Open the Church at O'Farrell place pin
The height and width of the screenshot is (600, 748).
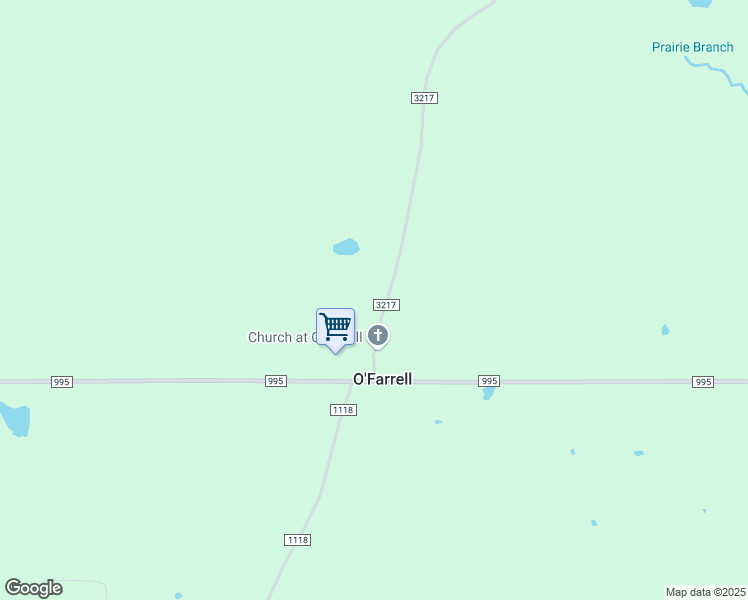(378, 335)
